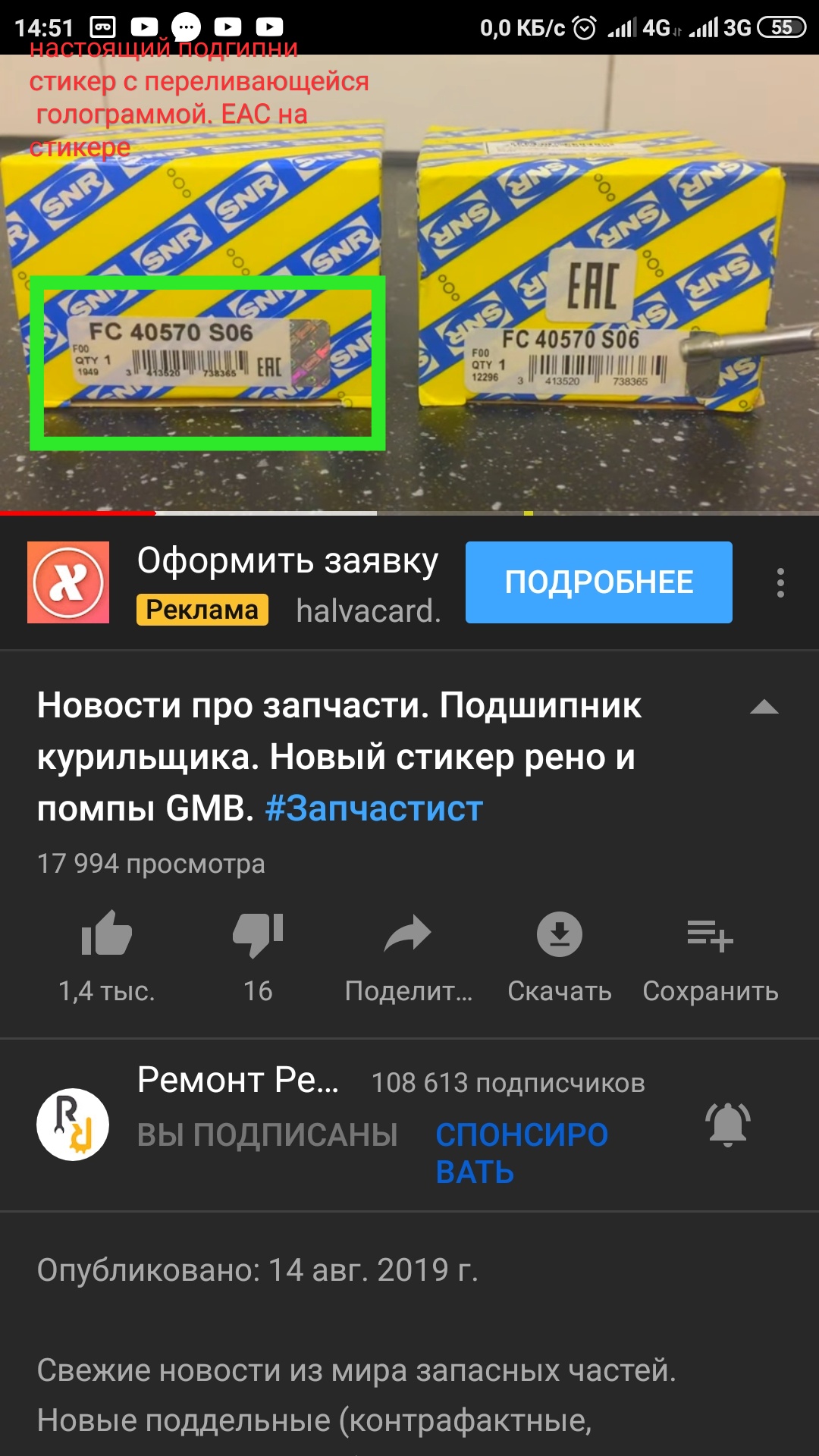
Task: Tap the video player to show controls
Action: tap(409, 284)
